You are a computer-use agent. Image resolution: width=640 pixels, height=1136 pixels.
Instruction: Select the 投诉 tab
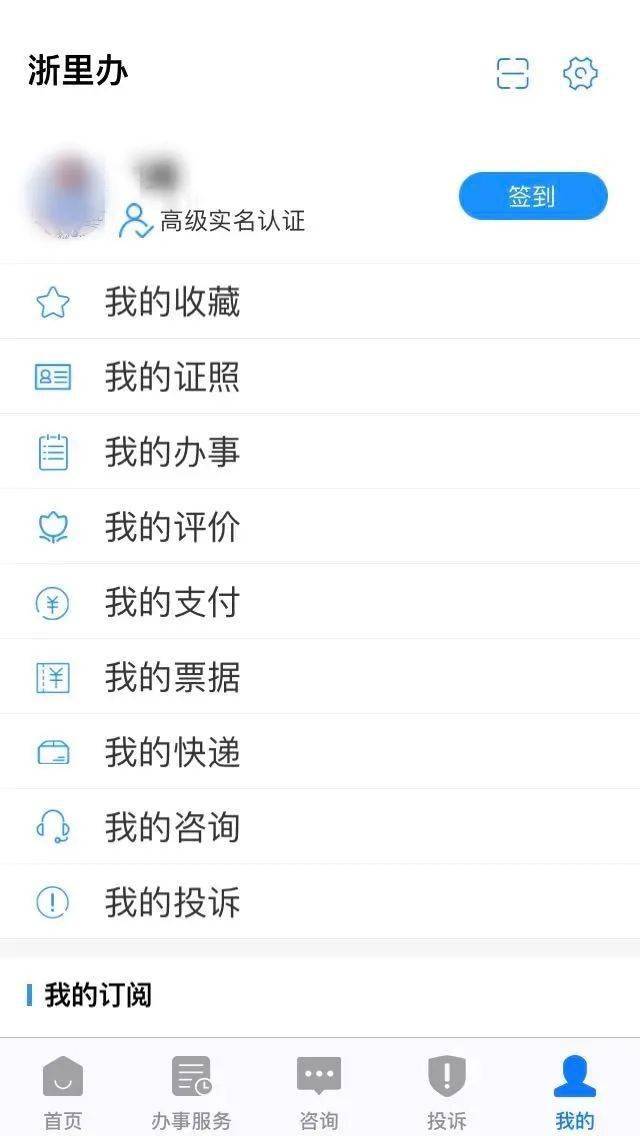click(x=447, y=1092)
